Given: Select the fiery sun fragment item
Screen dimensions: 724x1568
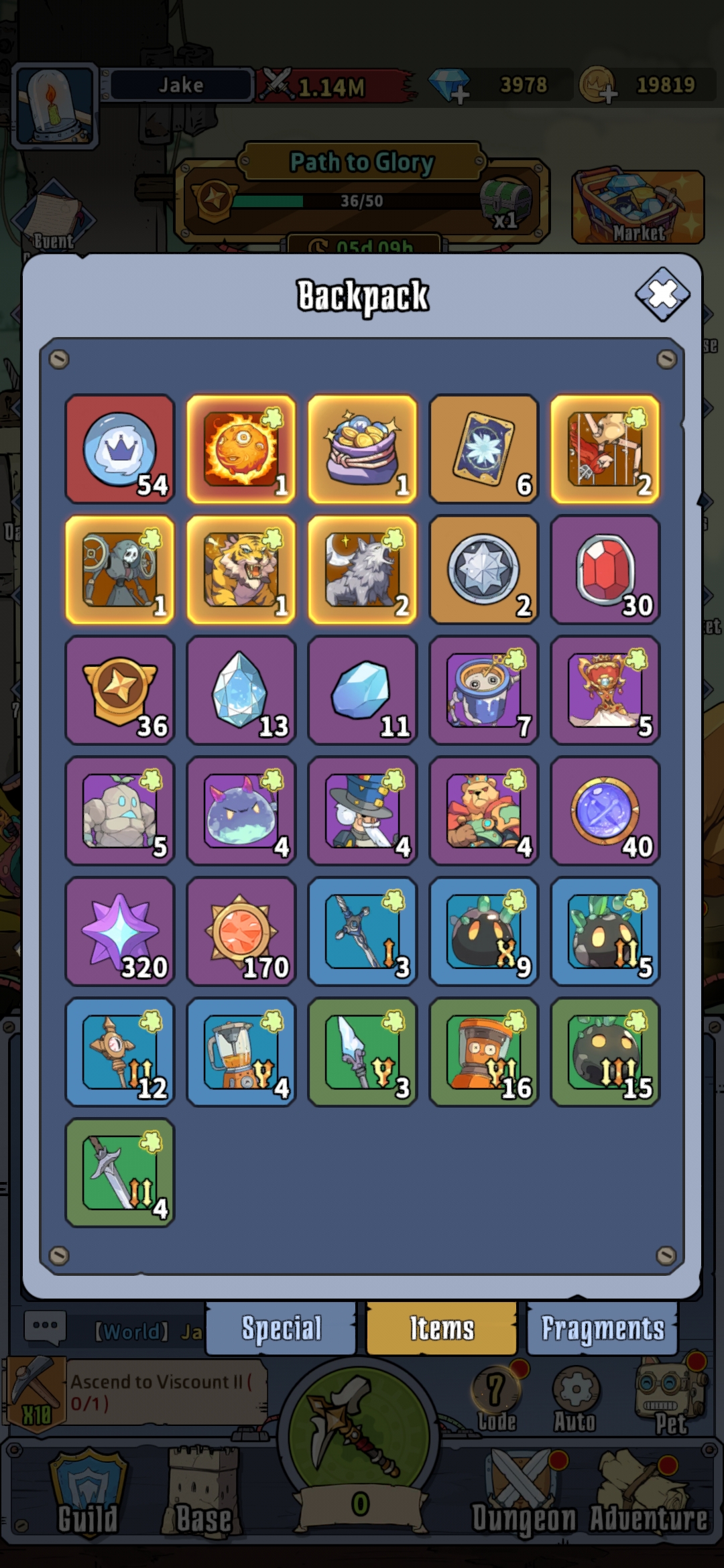Looking at the screenshot, I should coord(241,449).
